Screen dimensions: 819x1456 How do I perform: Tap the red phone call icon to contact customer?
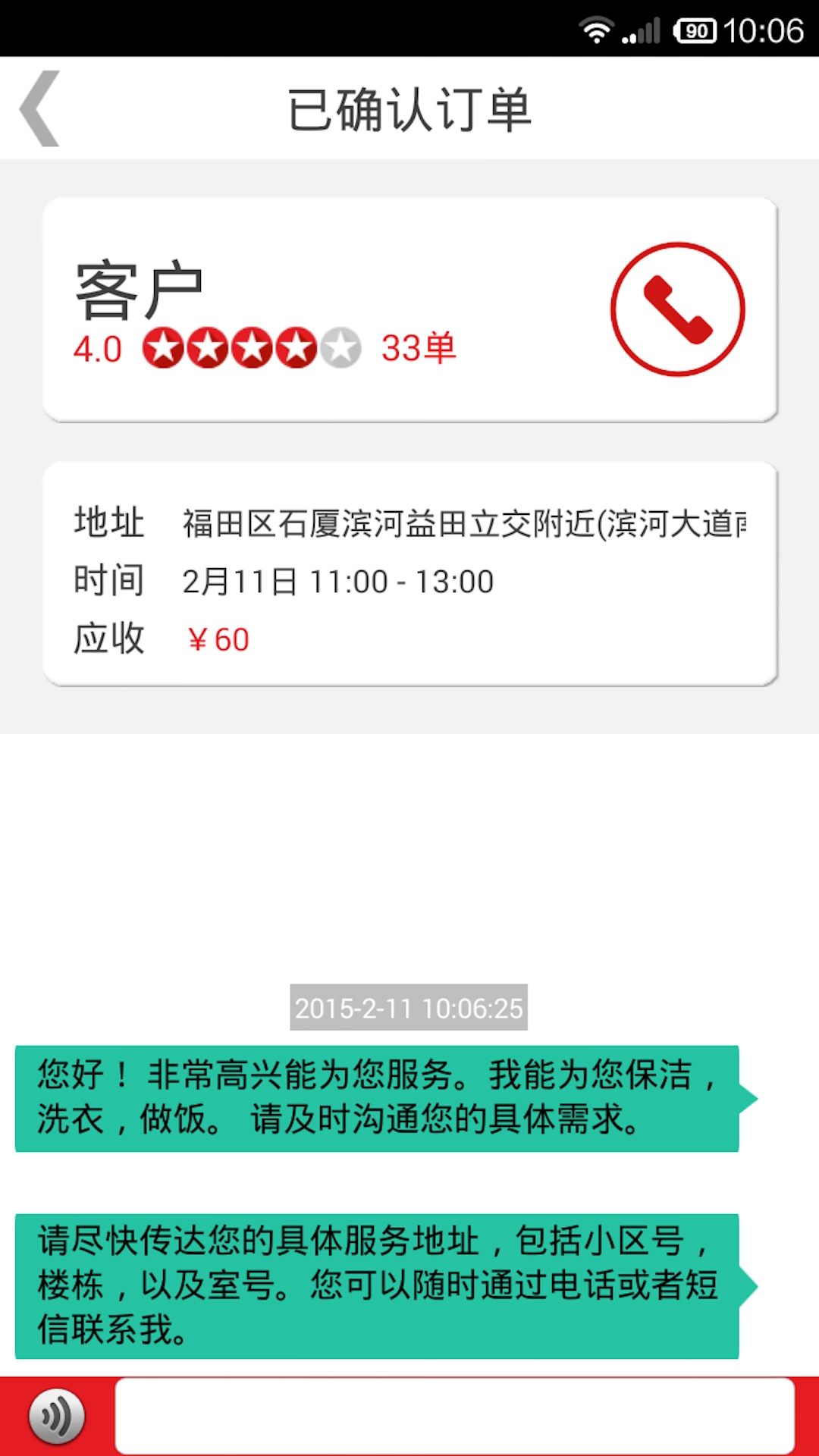tap(677, 309)
